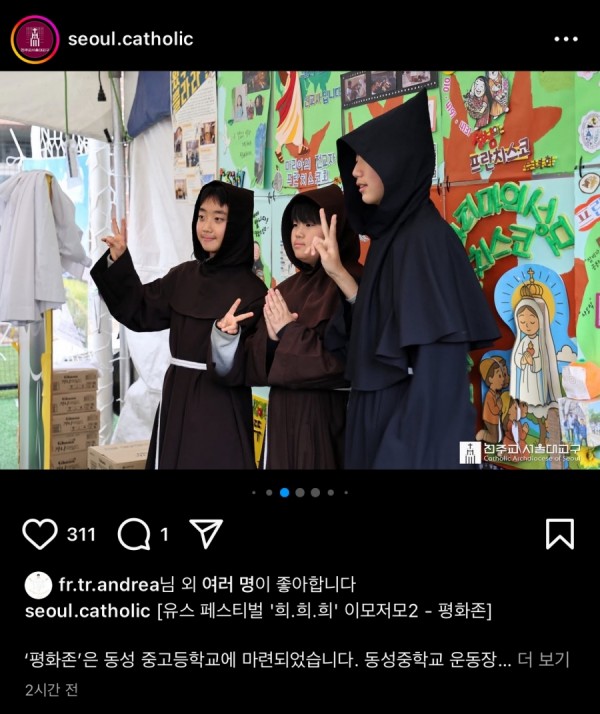
Task: Tap the seoul.catholic username above the caption
Action: click(x=89, y=610)
